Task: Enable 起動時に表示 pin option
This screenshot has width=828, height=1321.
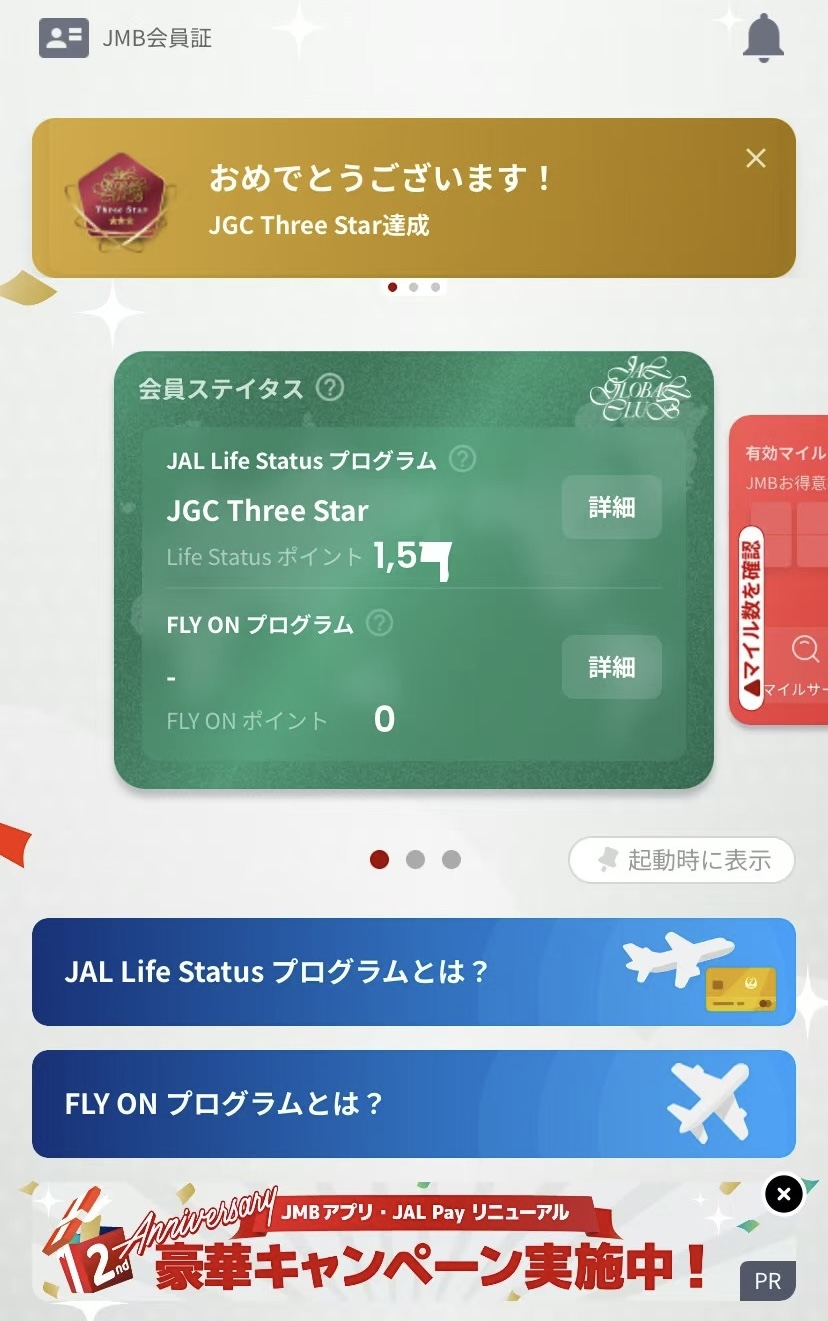Action: [682, 860]
